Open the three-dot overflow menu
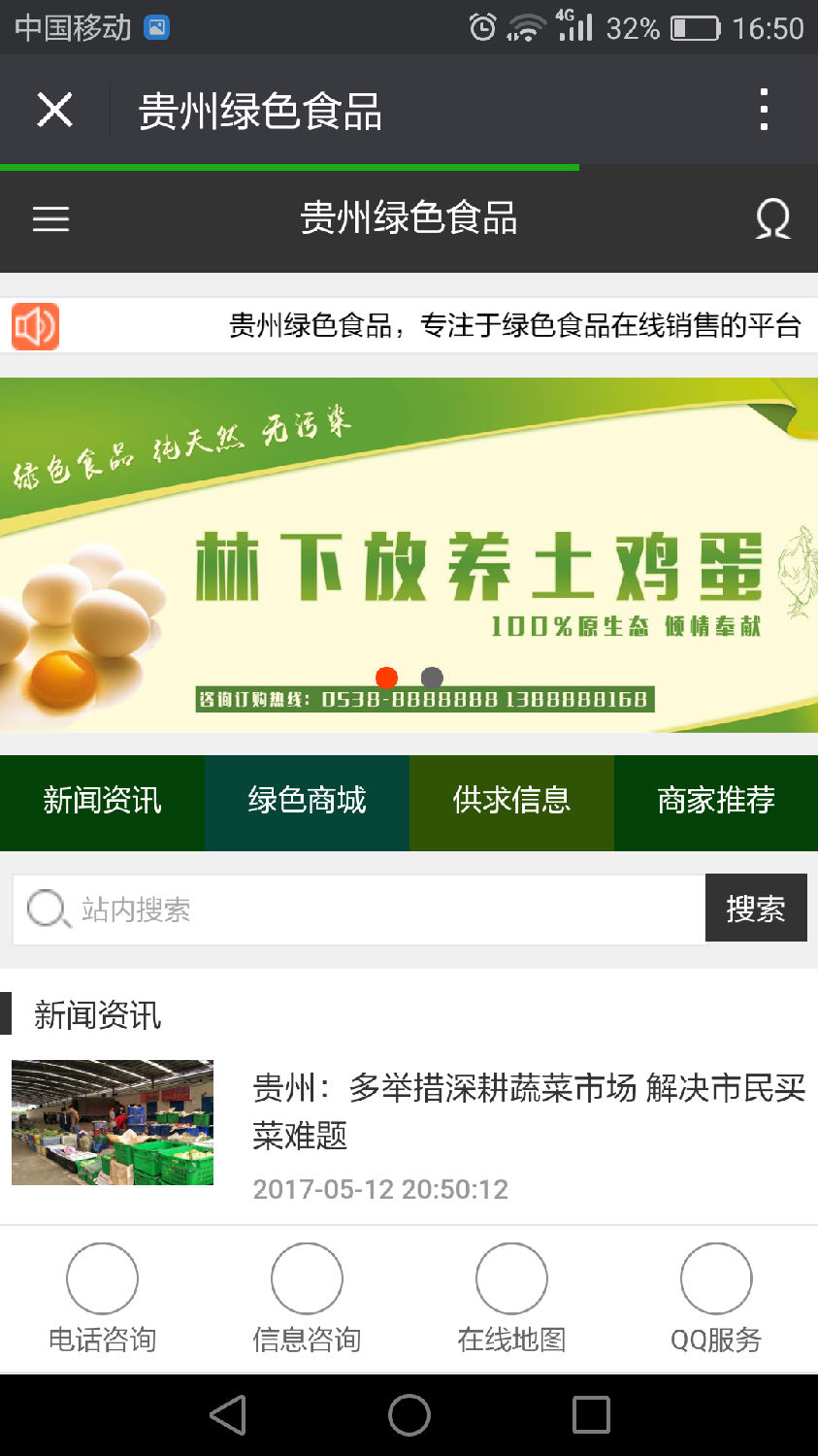This screenshot has width=818, height=1456. pos(764,110)
